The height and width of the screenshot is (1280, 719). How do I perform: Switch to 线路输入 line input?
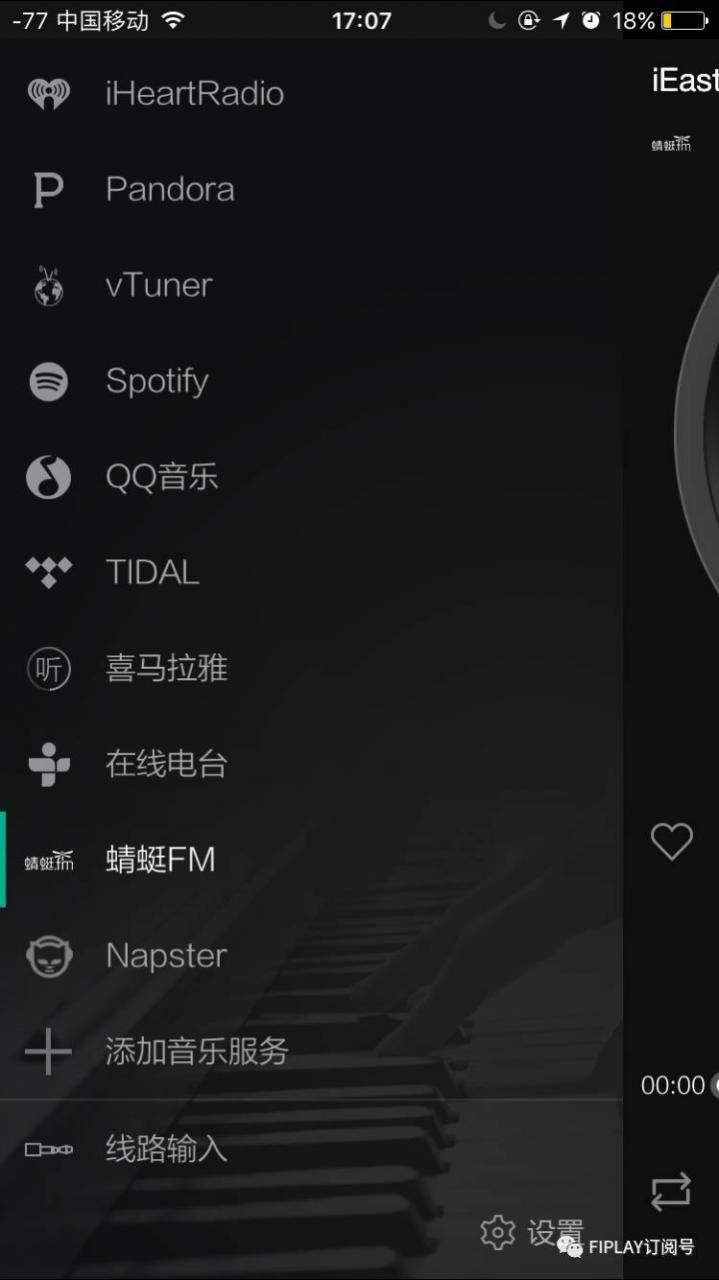pos(166,1149)
